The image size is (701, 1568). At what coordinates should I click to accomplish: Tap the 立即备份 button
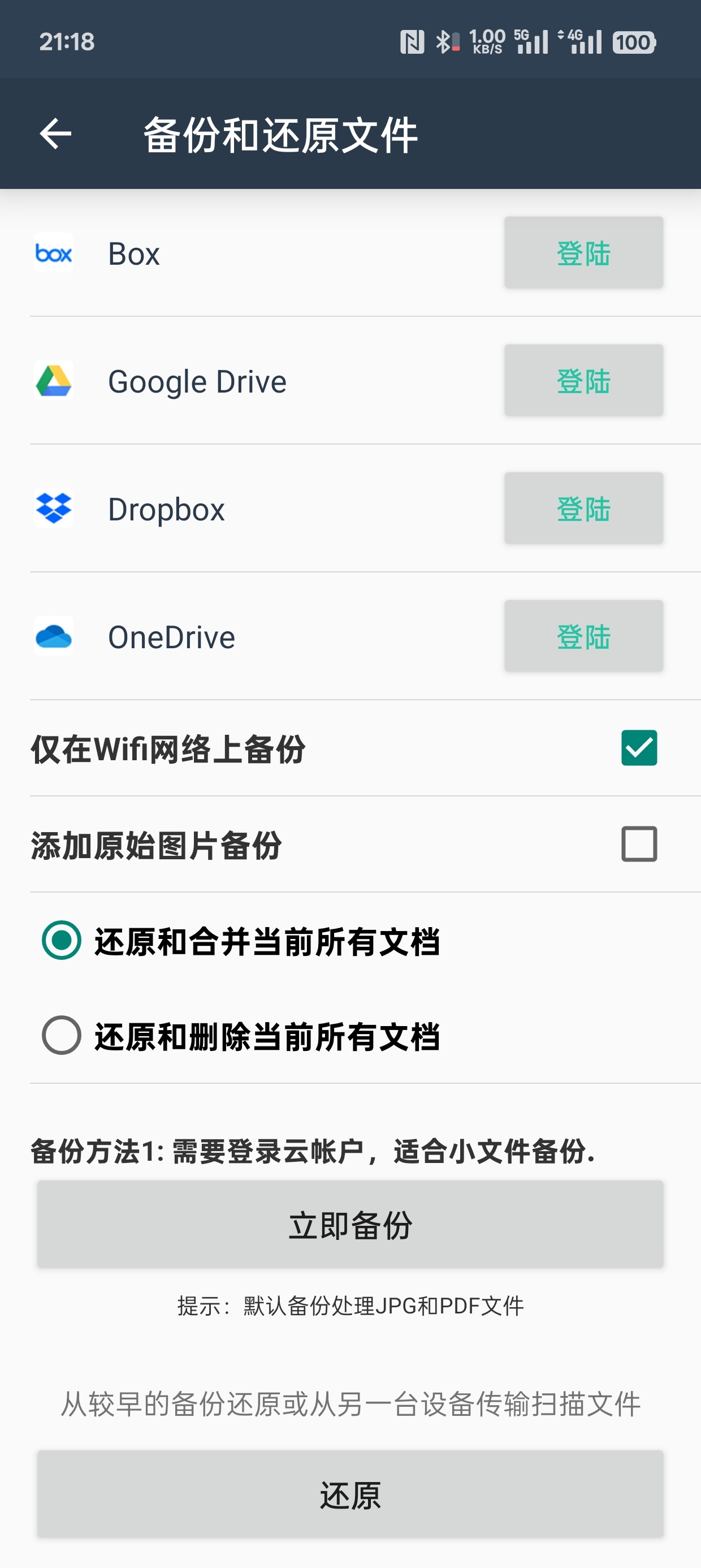(350, 1225)
